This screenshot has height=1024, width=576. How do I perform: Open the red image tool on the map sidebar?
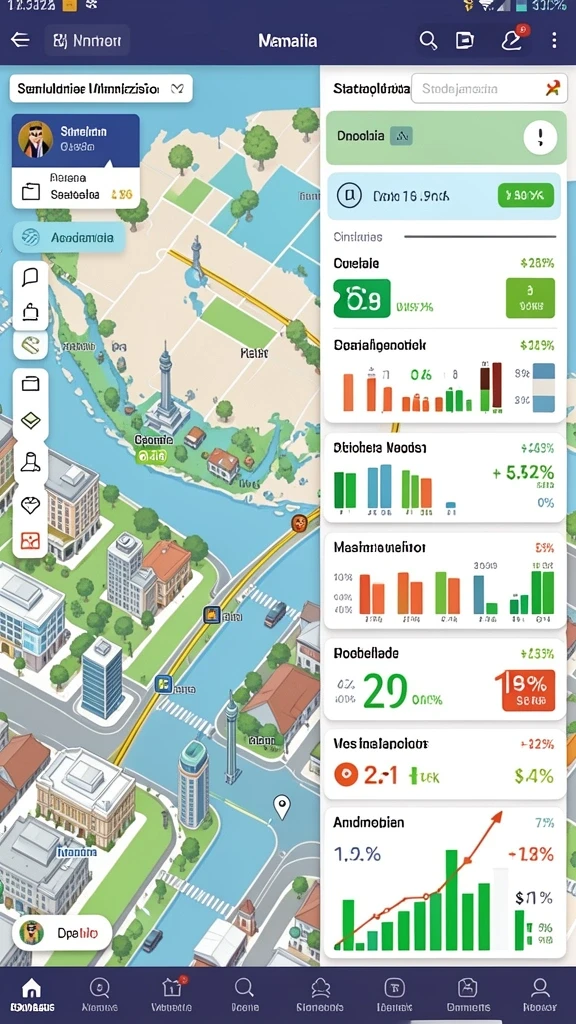31,540
